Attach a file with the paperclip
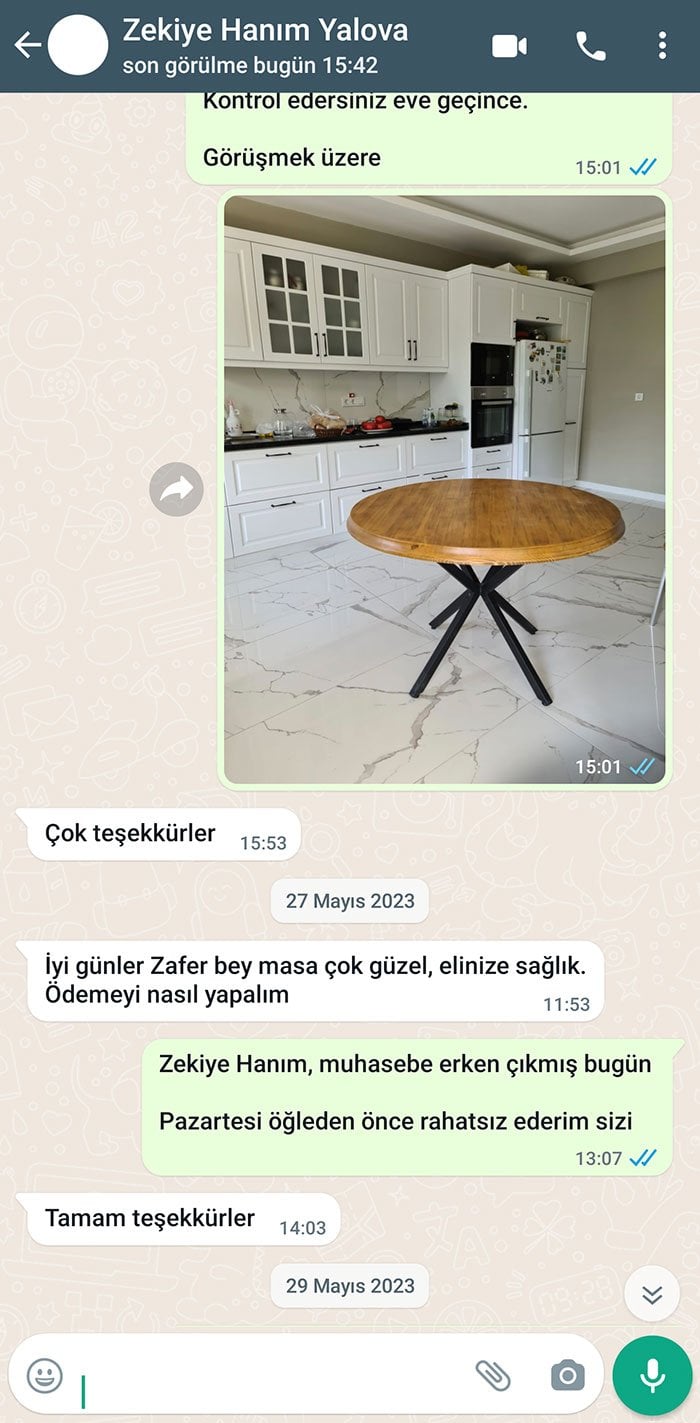The height and width of the screenshot is (1423, 700). [492, 1375]
